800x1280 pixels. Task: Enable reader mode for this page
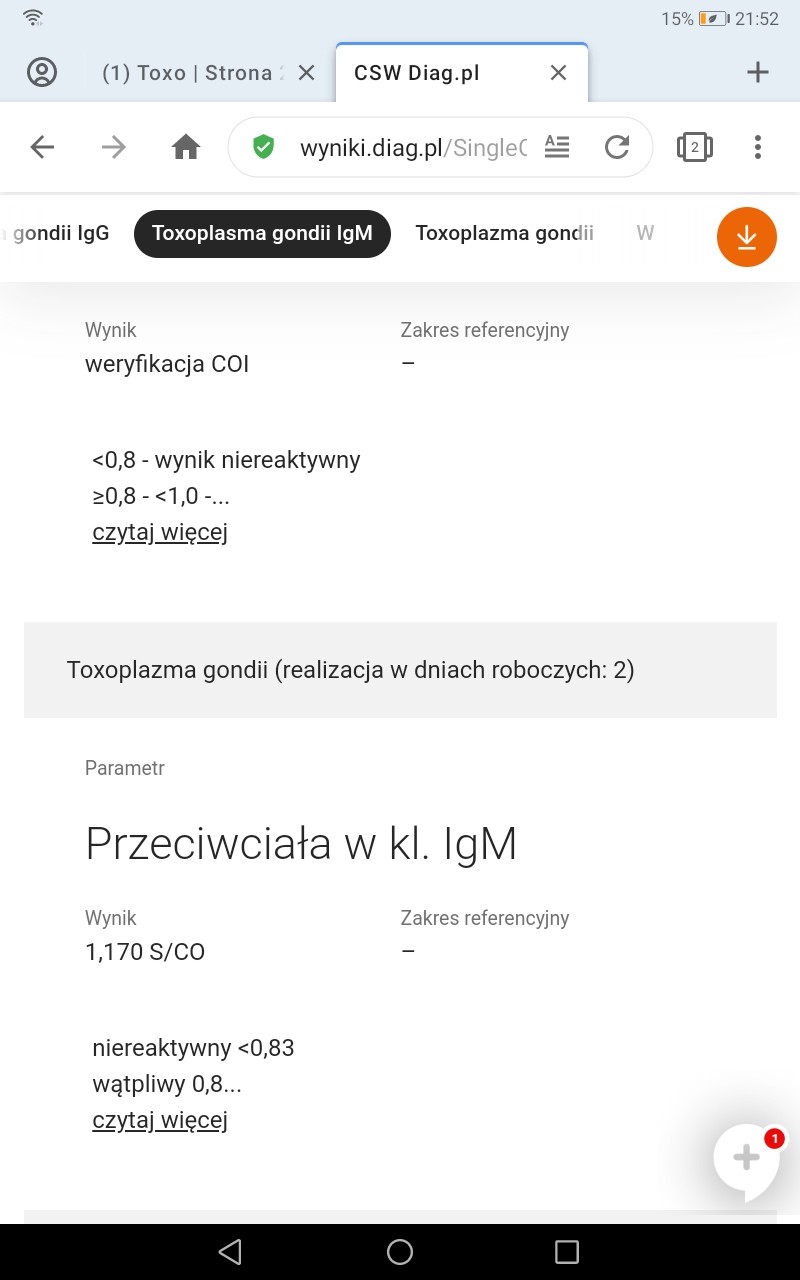557,148
